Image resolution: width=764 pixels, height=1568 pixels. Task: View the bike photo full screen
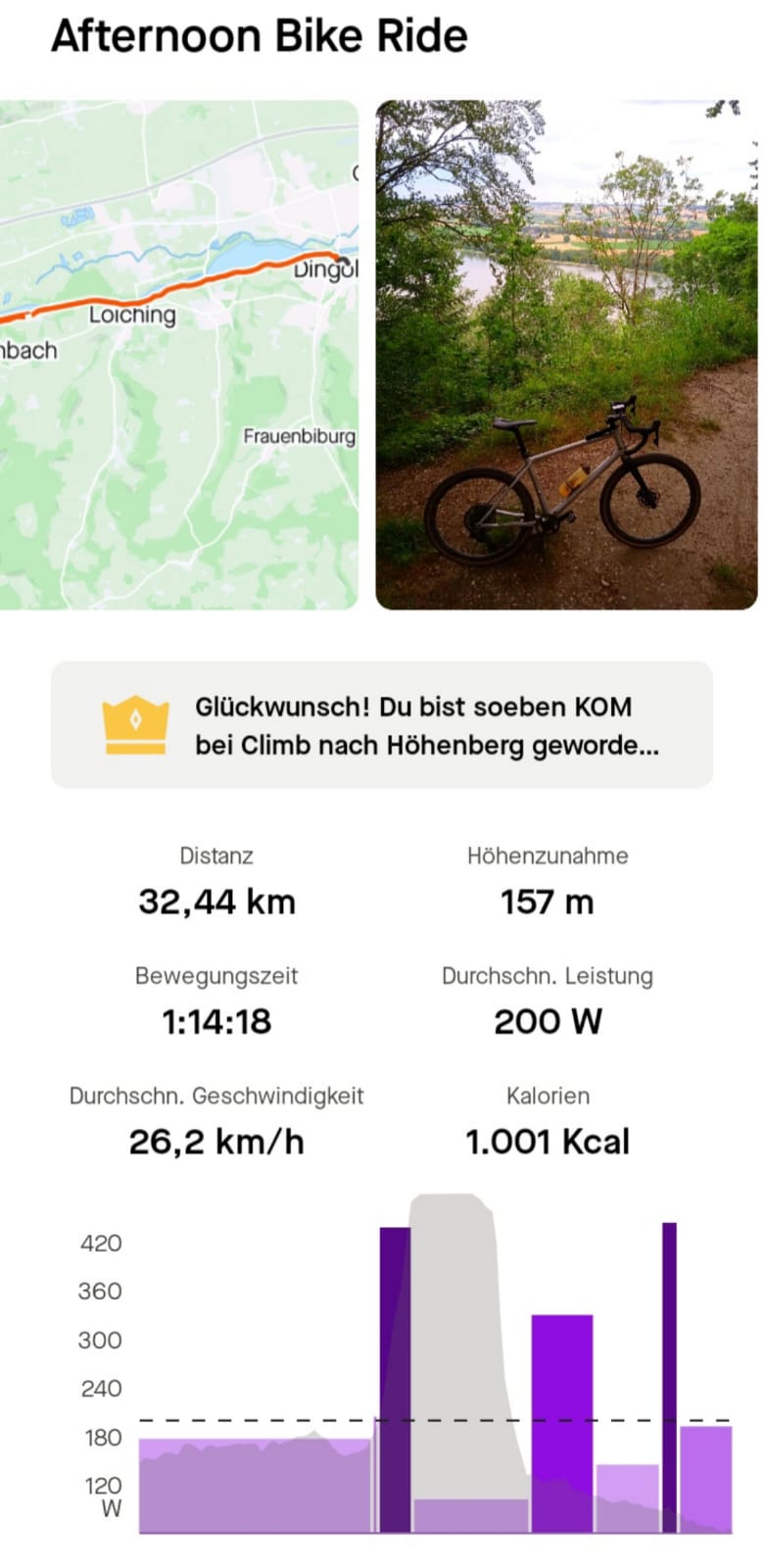(x=566, y=355)
